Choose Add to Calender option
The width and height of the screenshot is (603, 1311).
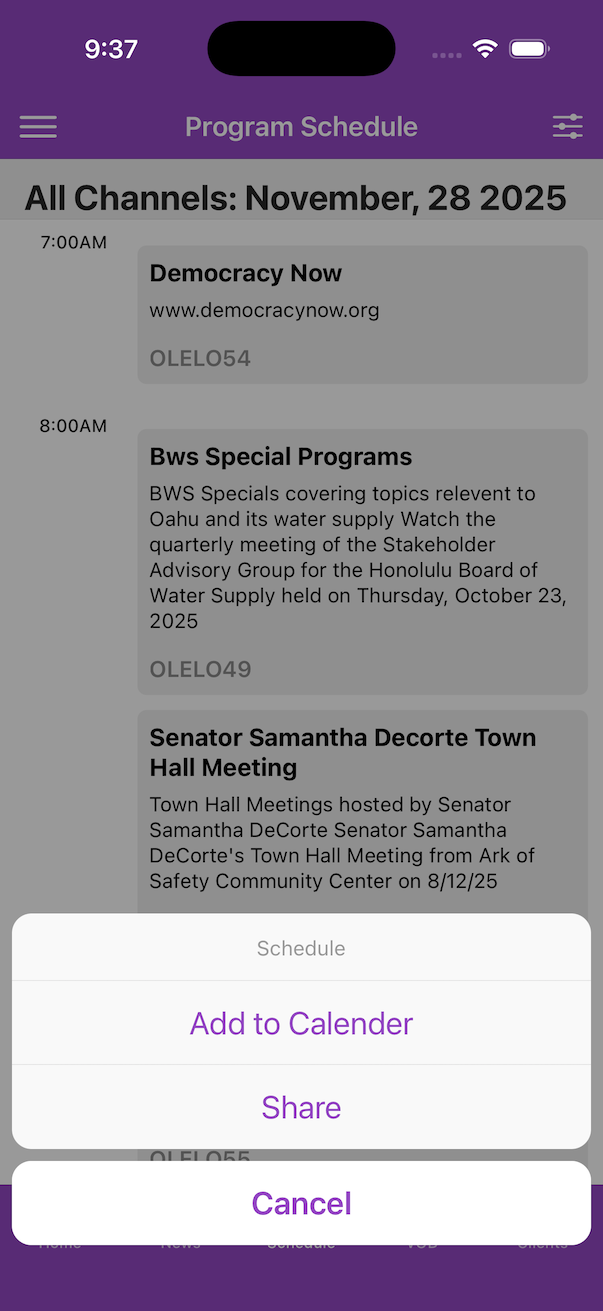[301, 1023]
